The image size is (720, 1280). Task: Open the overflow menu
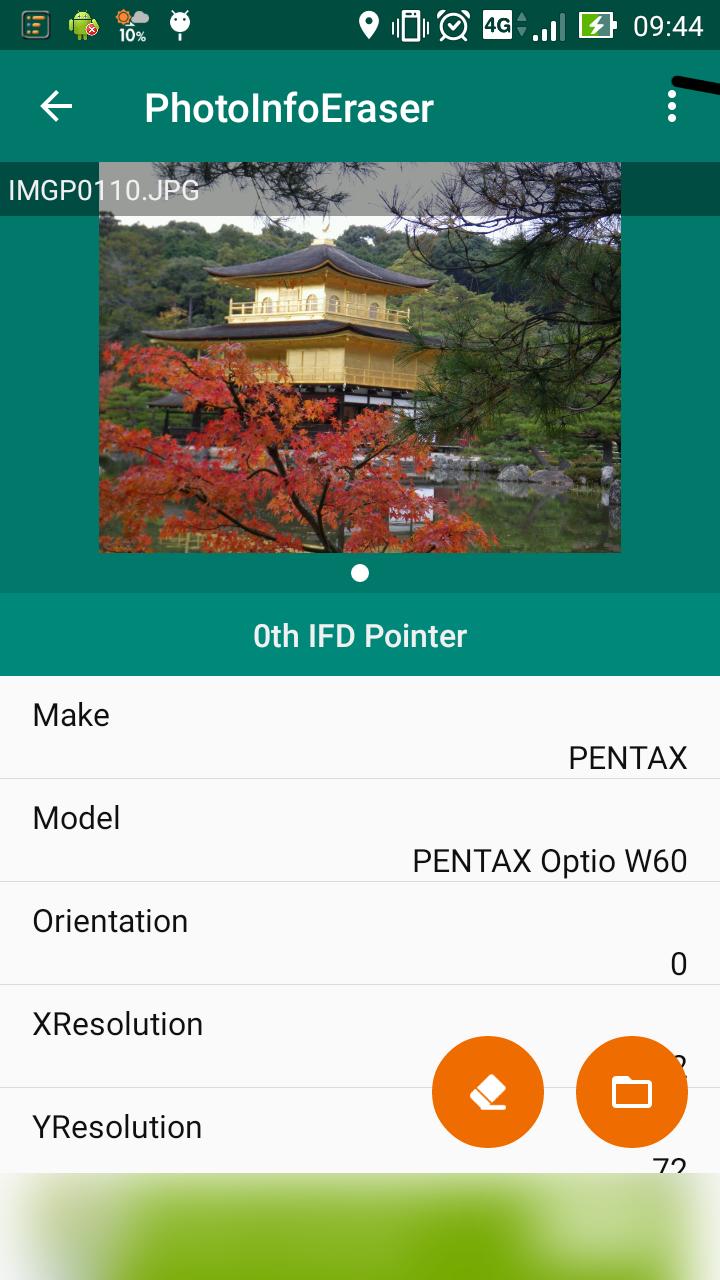click(672, 107)
